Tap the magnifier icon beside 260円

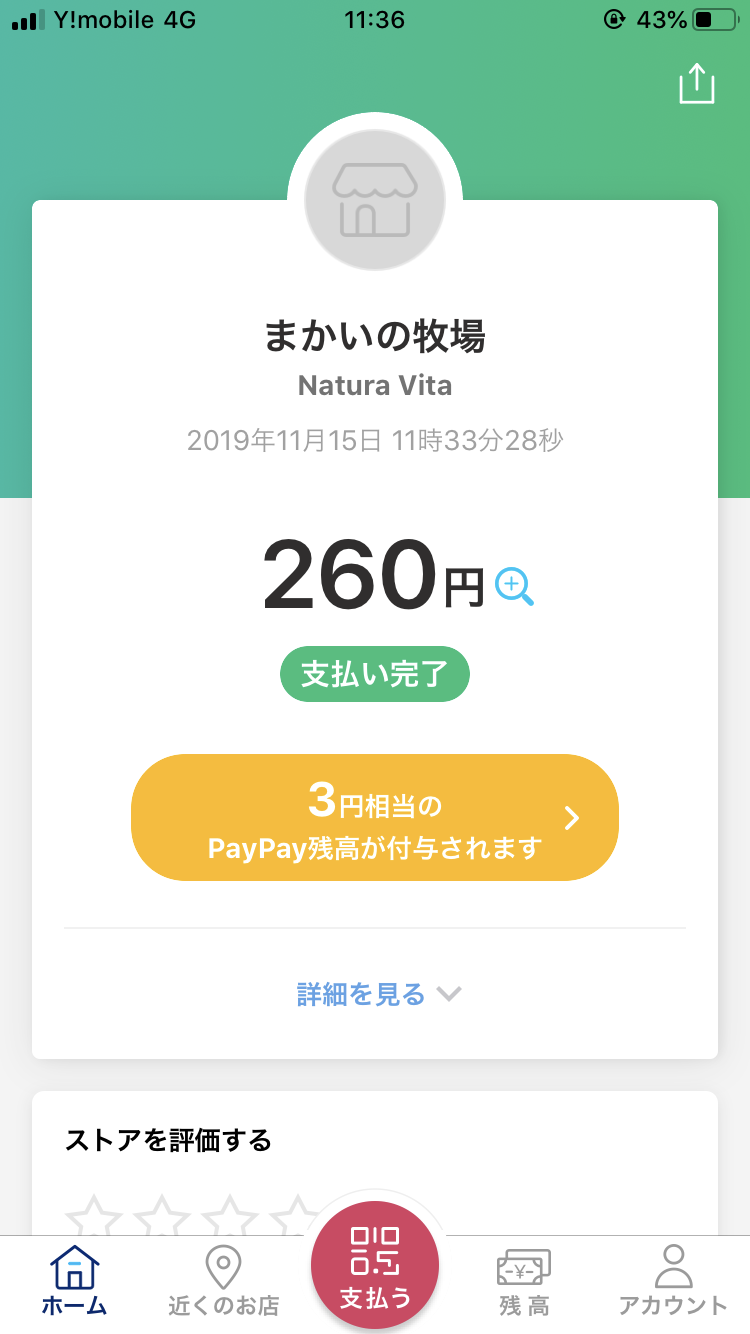(x=515, y=587)
